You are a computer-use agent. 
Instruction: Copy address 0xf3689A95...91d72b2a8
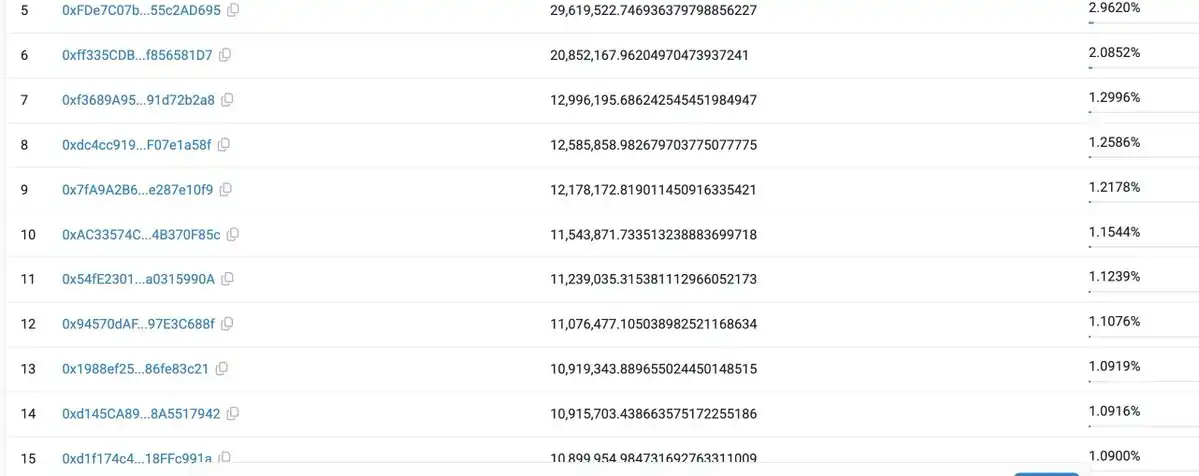click(x=227, y=100)
